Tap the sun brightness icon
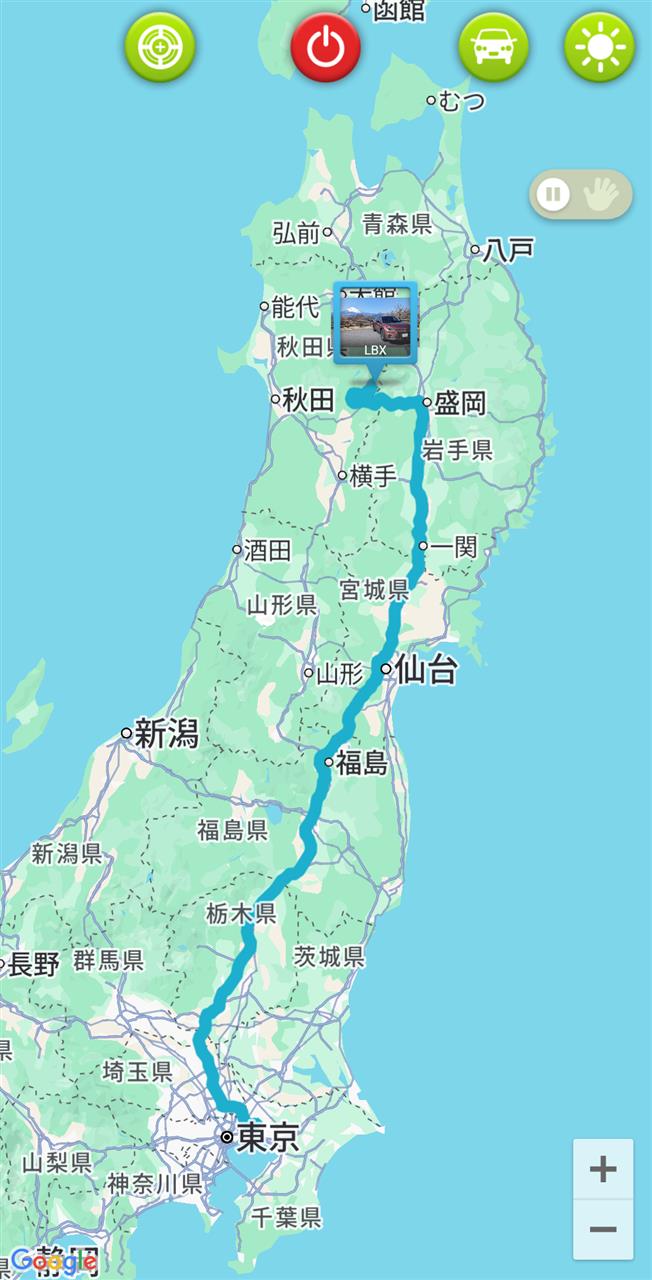This screenshot has width=652, height=1280. [x=599, y=47]
